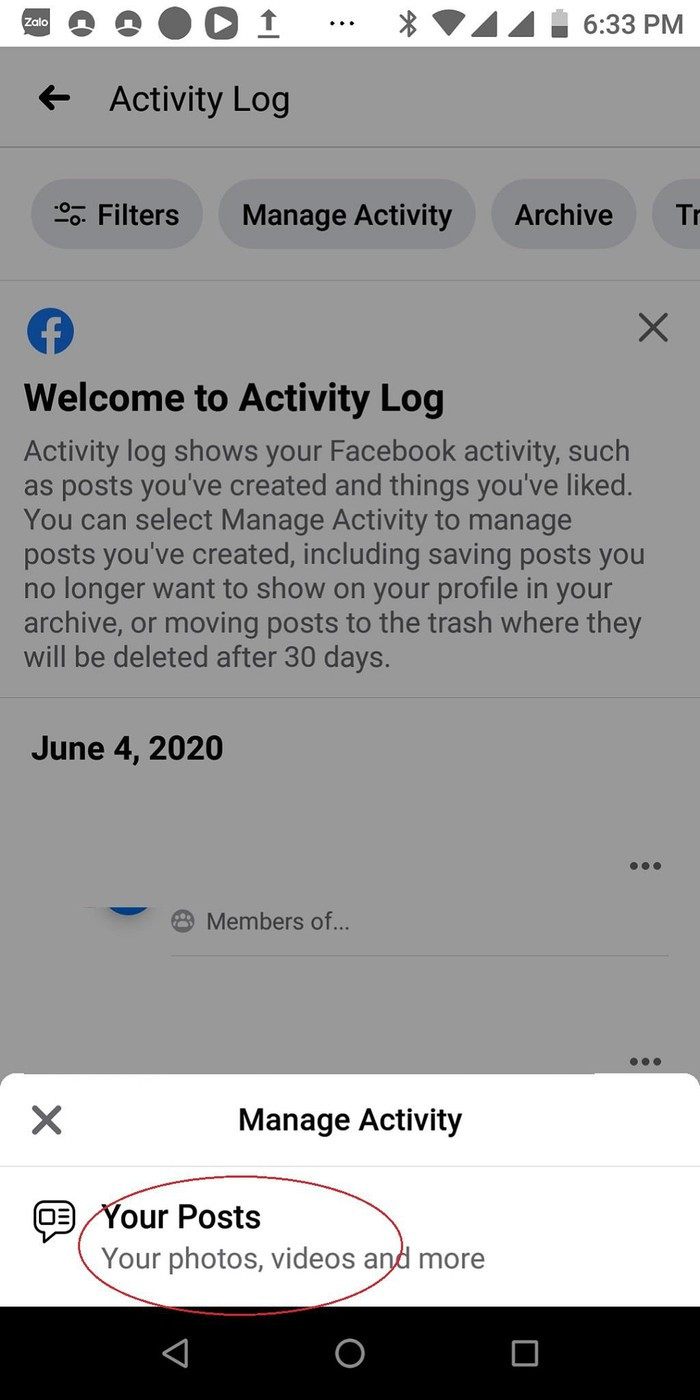The image size is (700, 1400).
Task: Dismiss the Welcome to Activity Log banner
Action: coord(653,327)
